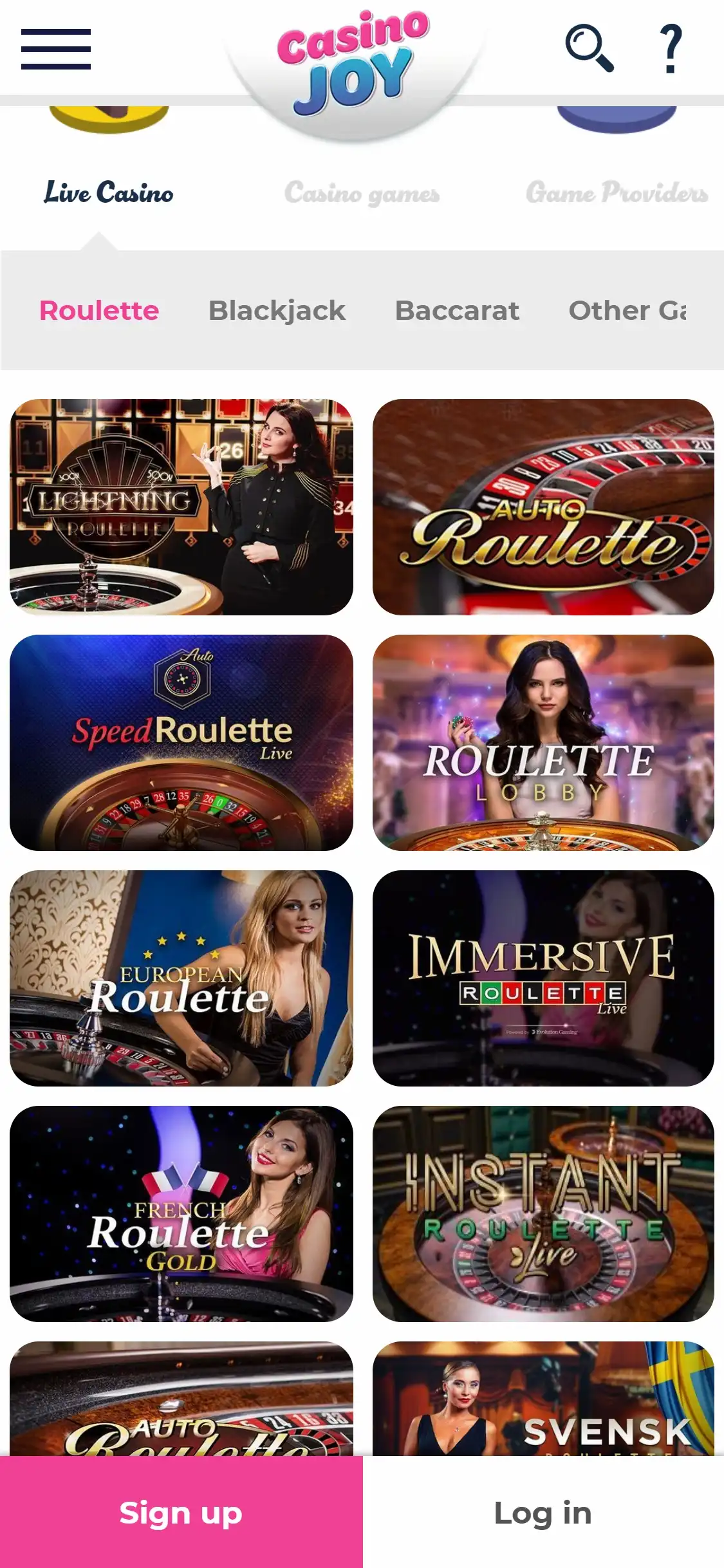The image size is (724, 1568).
Task: Tap the search magnifier icon
Action: [589, 48]
